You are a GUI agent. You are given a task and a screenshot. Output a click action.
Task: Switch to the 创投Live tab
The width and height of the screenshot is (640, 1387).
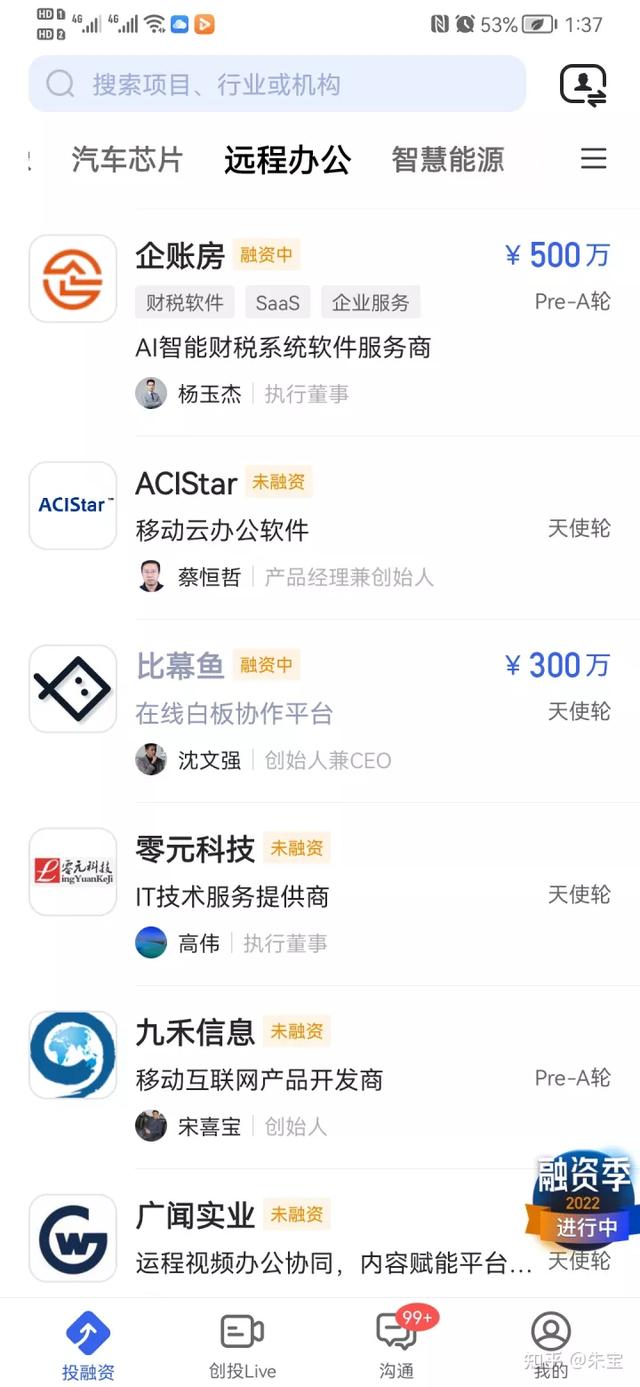tap(242, 1345)
